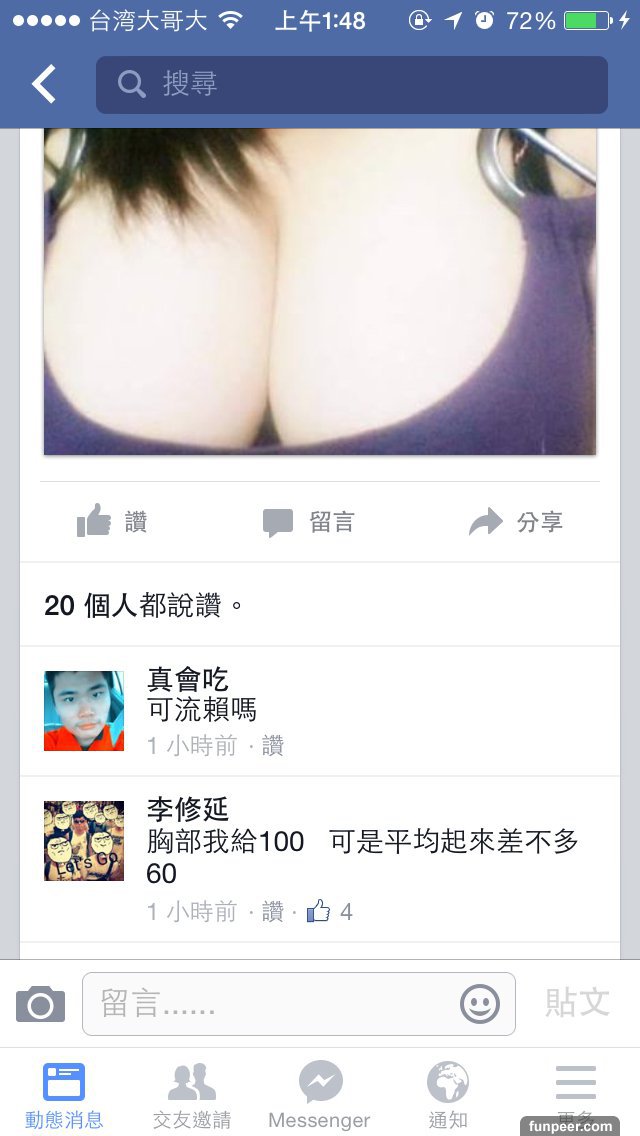Image resolution: width=640 pixels, height=1136 pixels.
Task: Open 李修延's profile picture
Action: point(84,841)
